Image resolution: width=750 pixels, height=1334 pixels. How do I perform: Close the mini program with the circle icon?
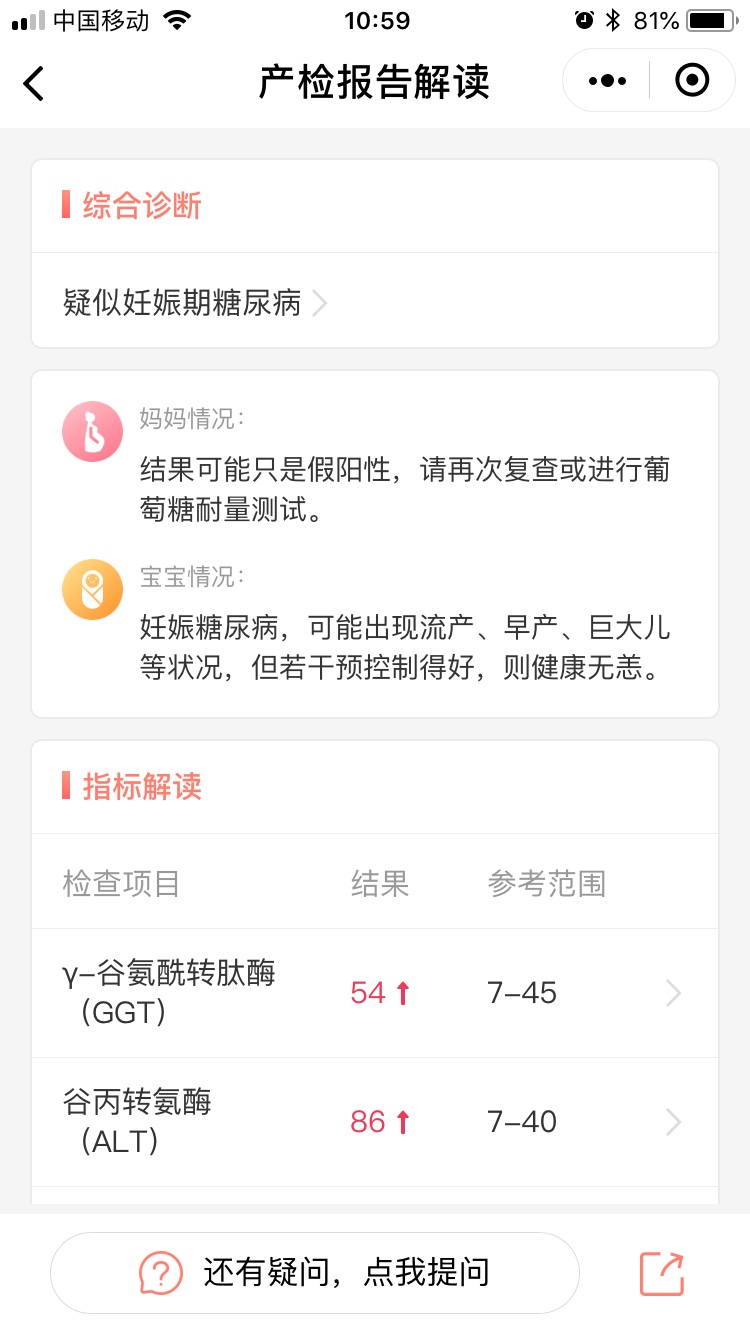coord(692,80)
